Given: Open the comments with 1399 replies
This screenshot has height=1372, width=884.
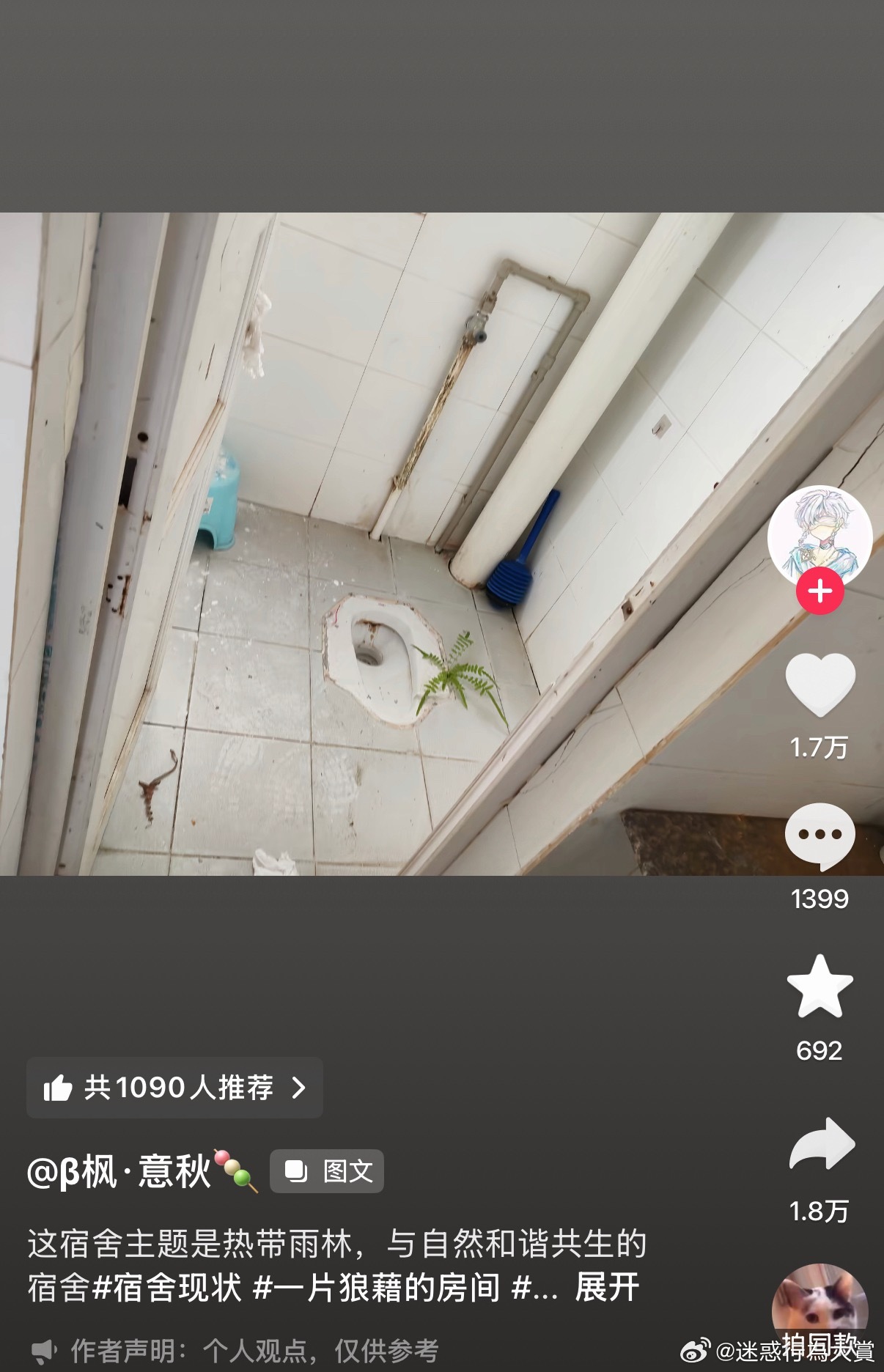Looking at the screenshot, I should pos(819,836).
